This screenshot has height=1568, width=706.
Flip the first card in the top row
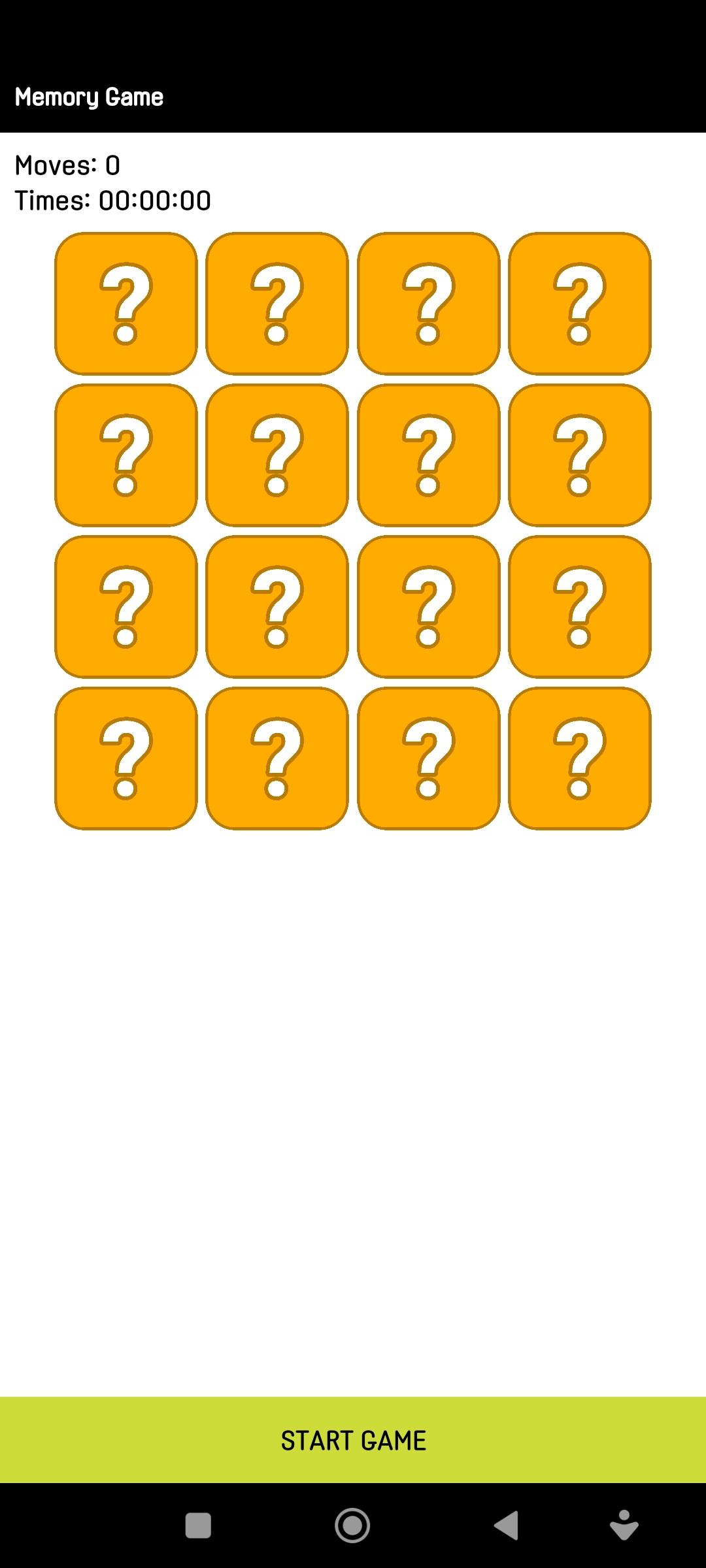pyautogui.click(x=126, y=304)
